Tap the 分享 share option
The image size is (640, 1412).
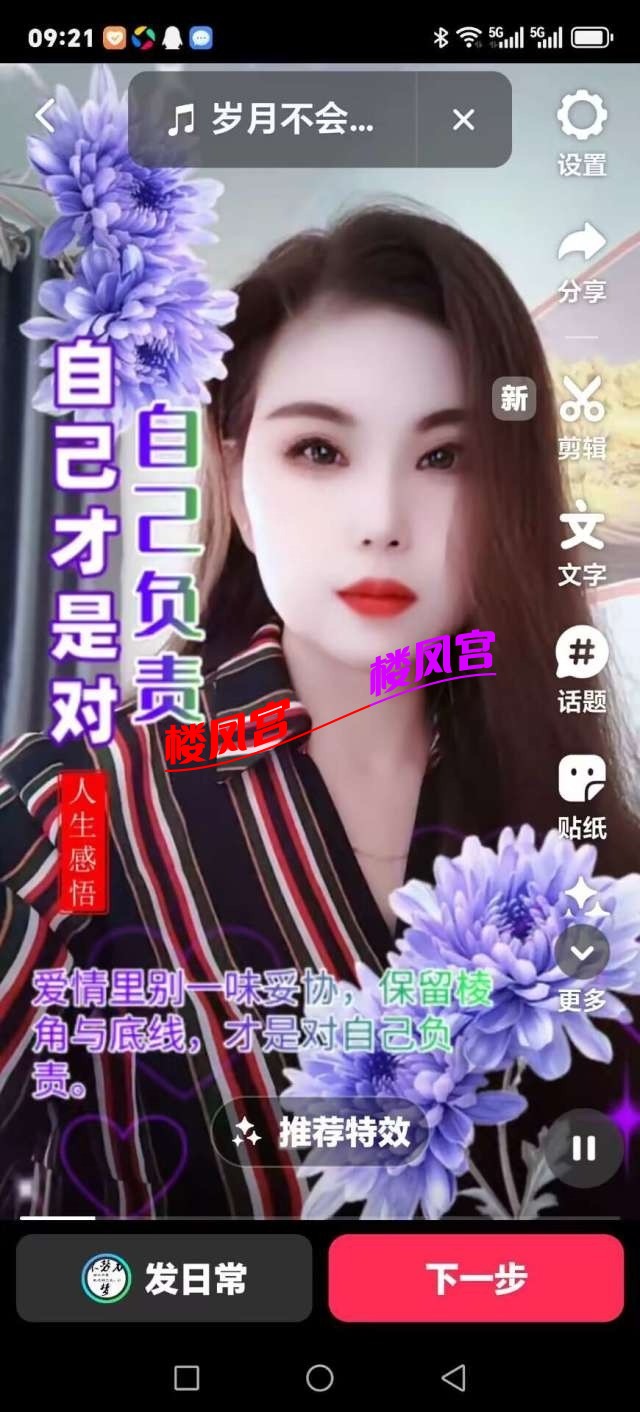582,260
